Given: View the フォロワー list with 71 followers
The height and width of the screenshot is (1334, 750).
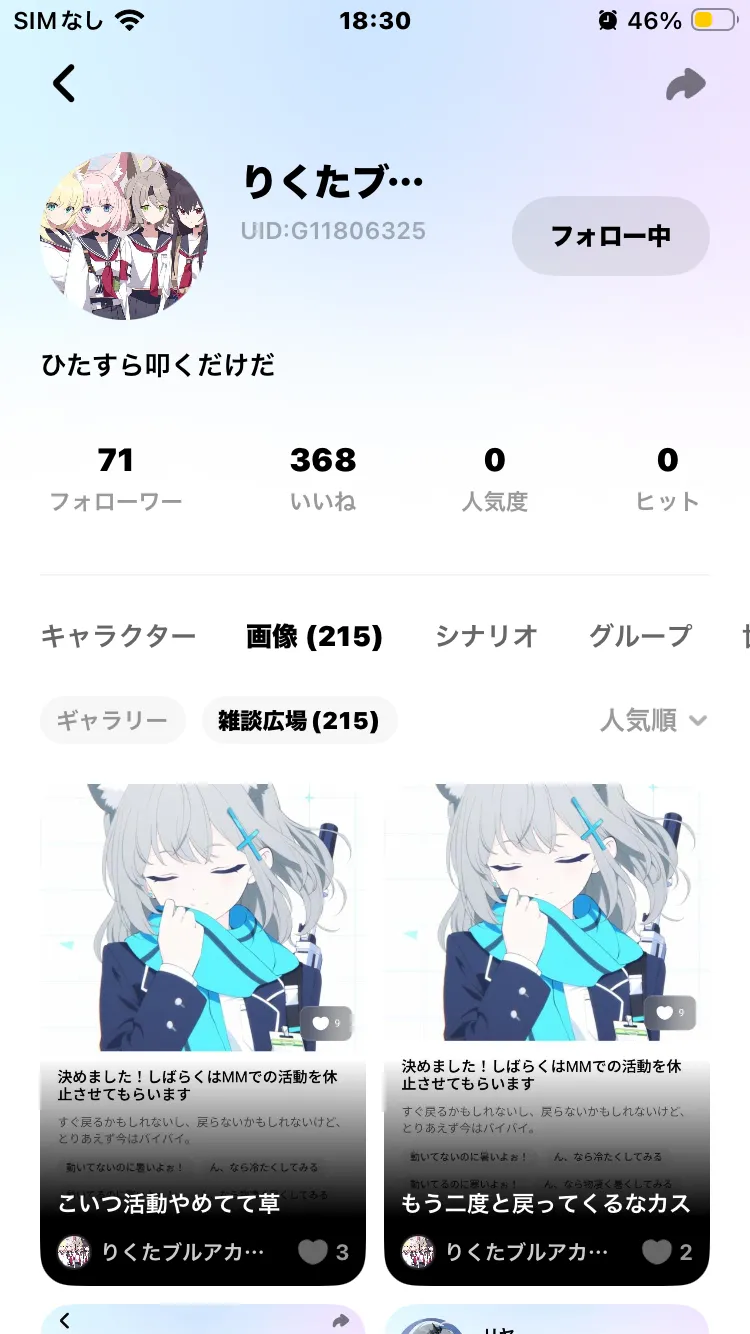Looking at the screenshot, I should [116, 478].
